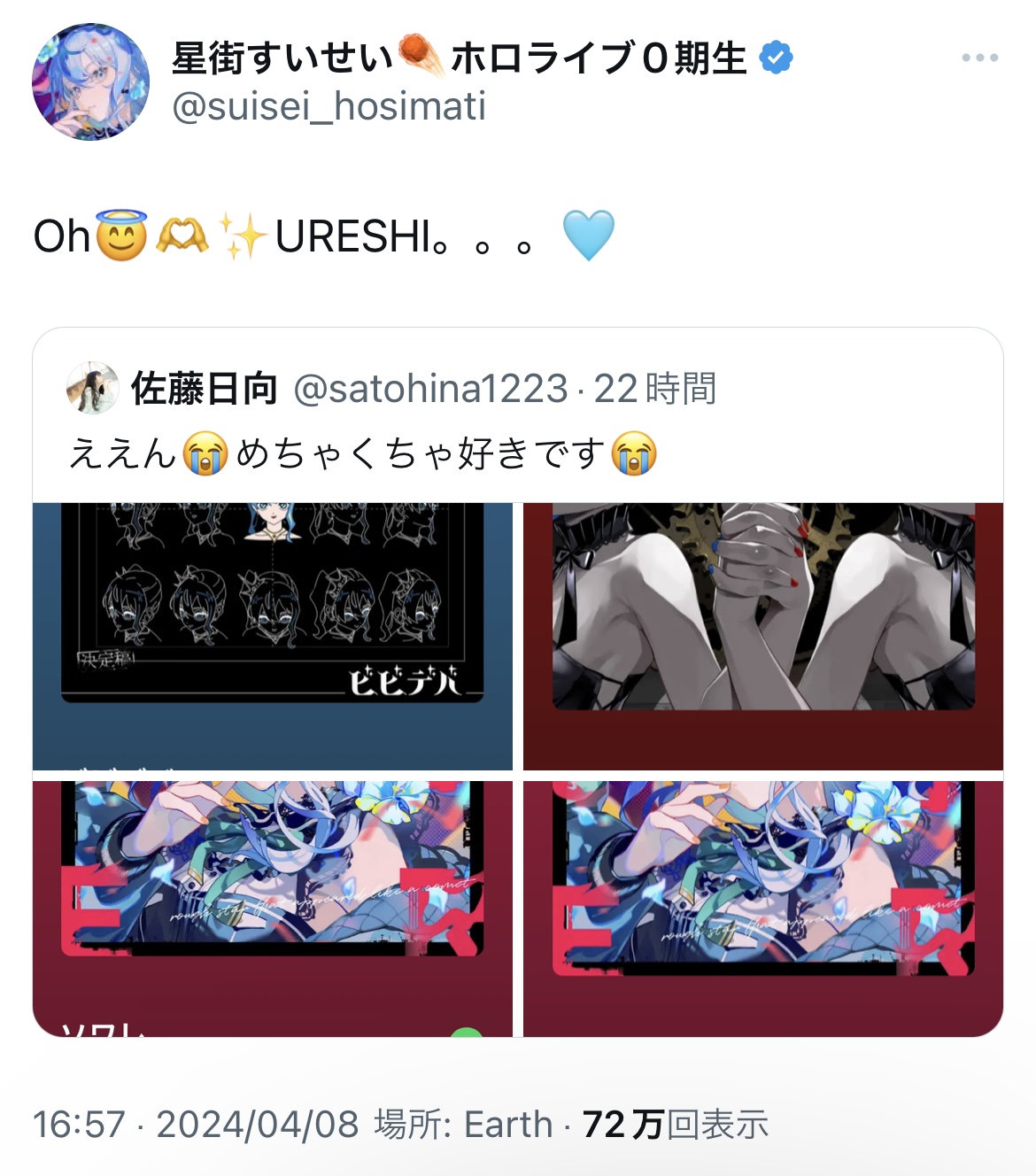The image size is (1036, 1176).
Task: Open Suisei's profile picture
Action: 90,81
